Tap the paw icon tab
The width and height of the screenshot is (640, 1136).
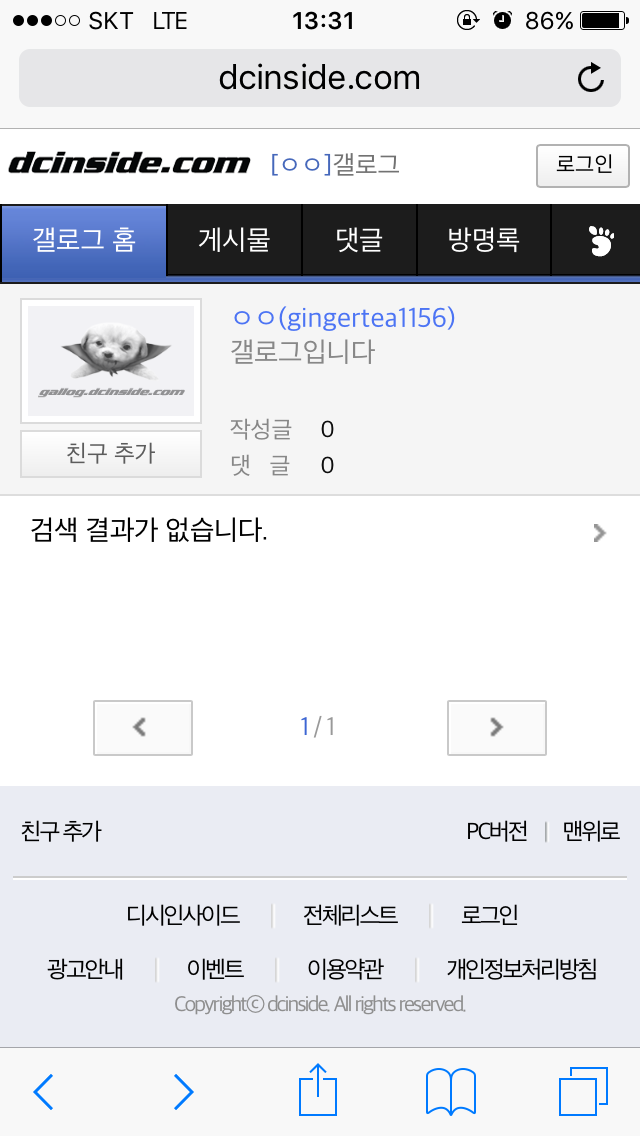tap(600, 240)
